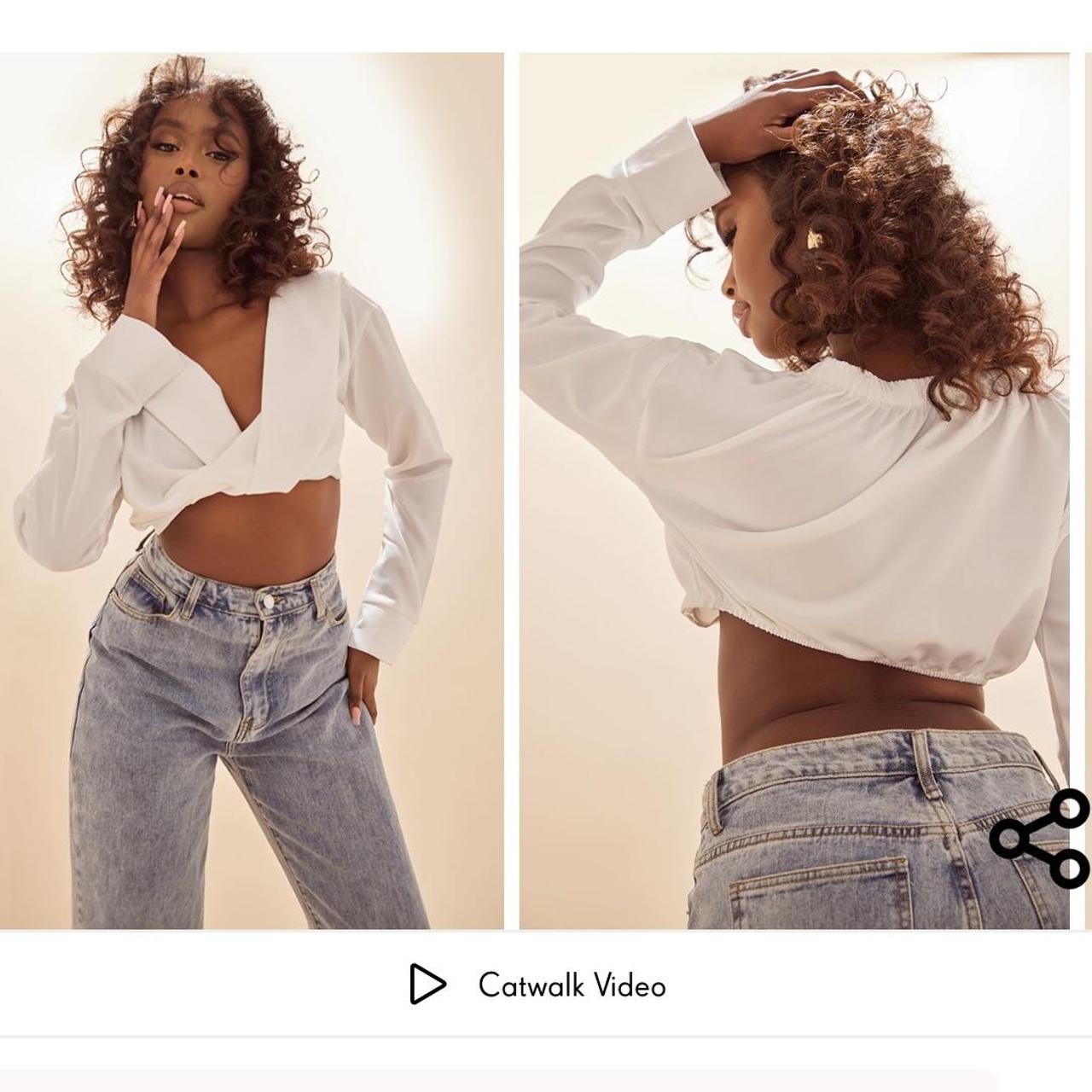Share this product

tap(1041, 839)
